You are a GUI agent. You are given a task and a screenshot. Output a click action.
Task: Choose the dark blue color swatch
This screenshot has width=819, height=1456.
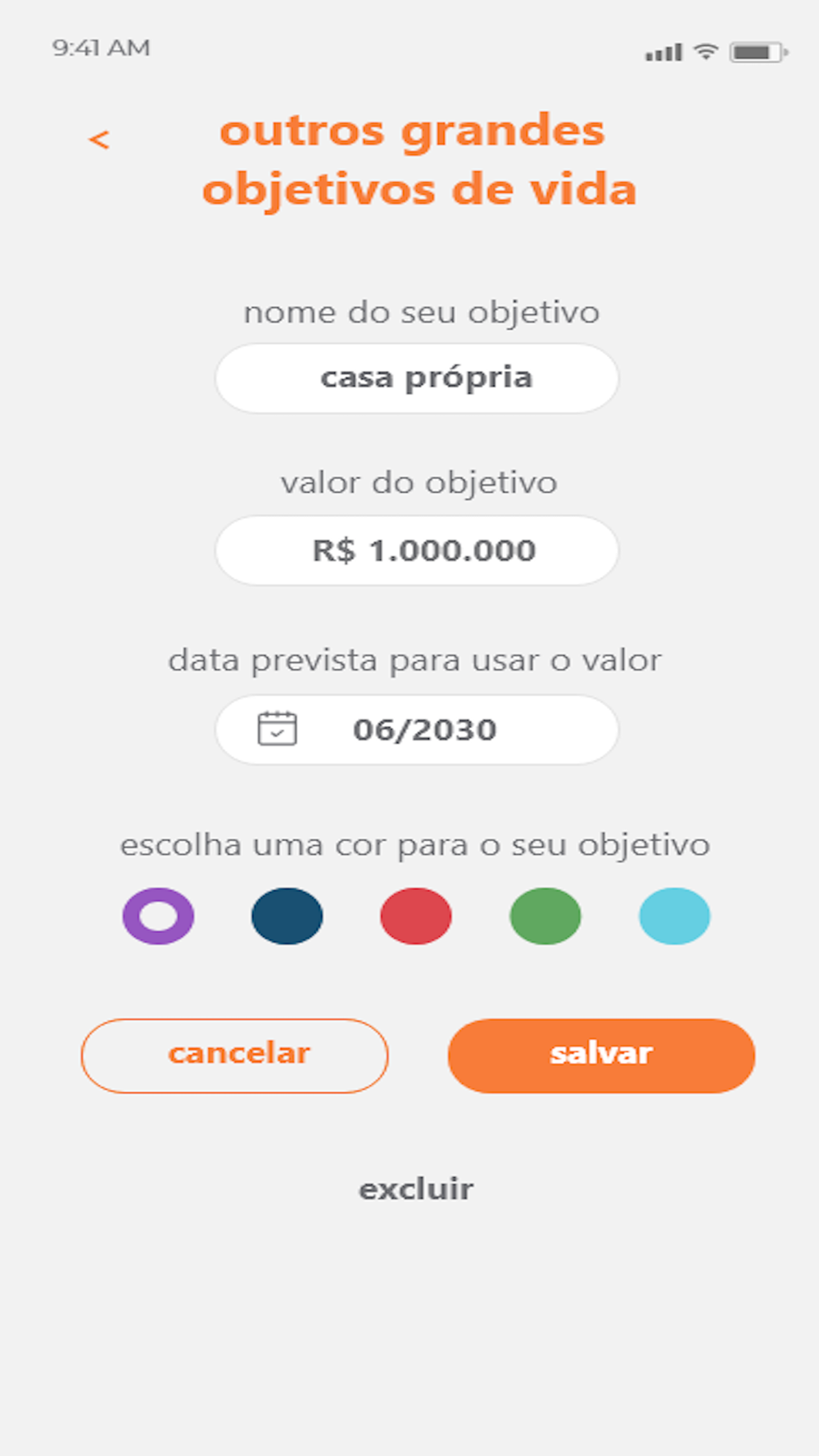287,916
